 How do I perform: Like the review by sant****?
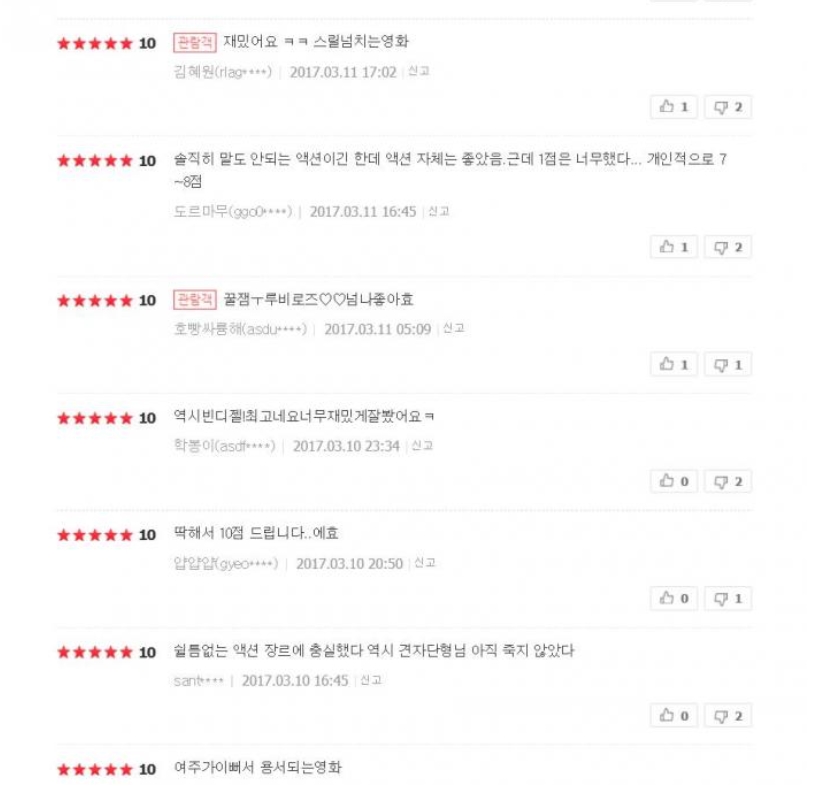click(674, 716)
